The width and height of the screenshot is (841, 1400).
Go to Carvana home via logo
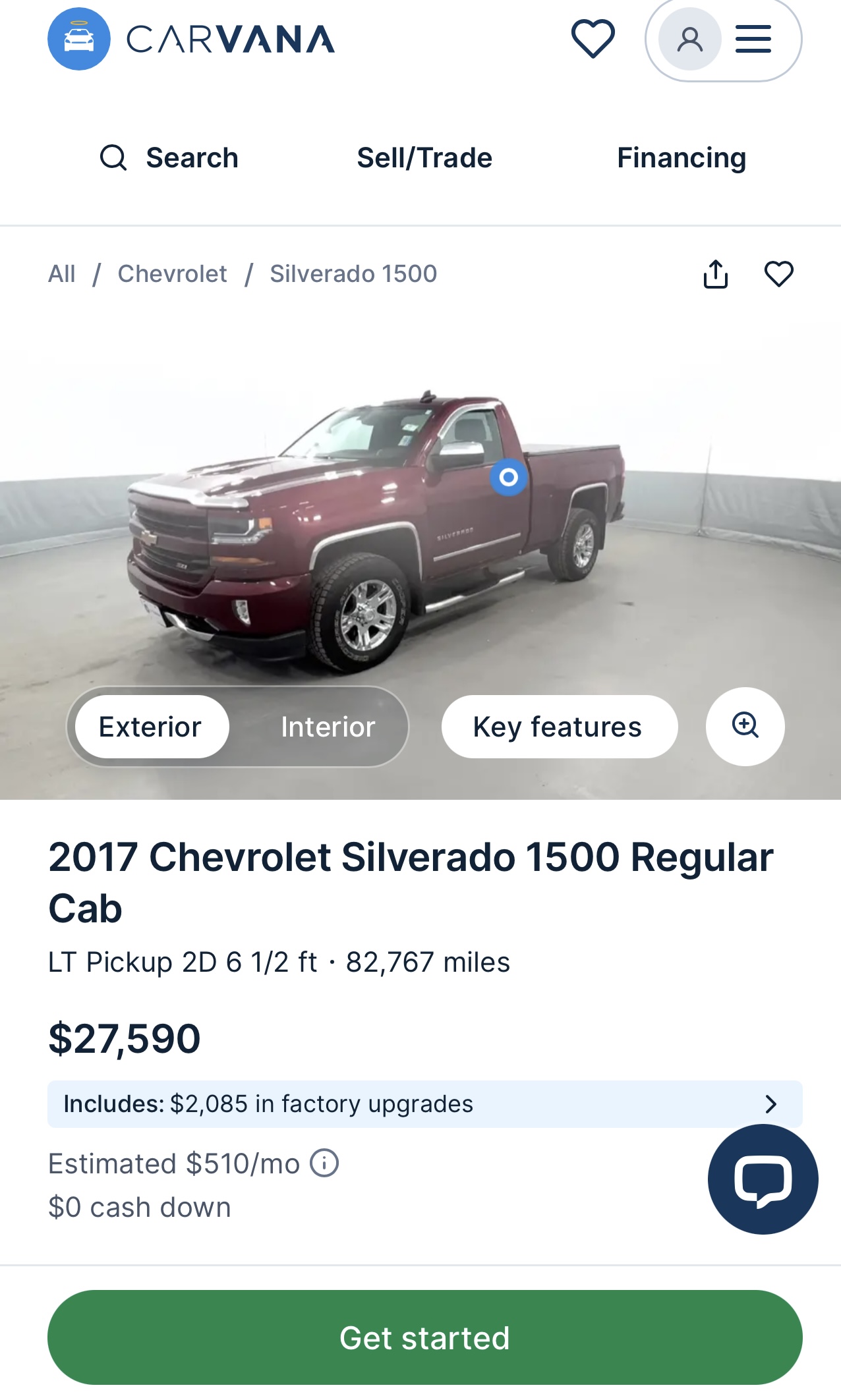point(191,39)
